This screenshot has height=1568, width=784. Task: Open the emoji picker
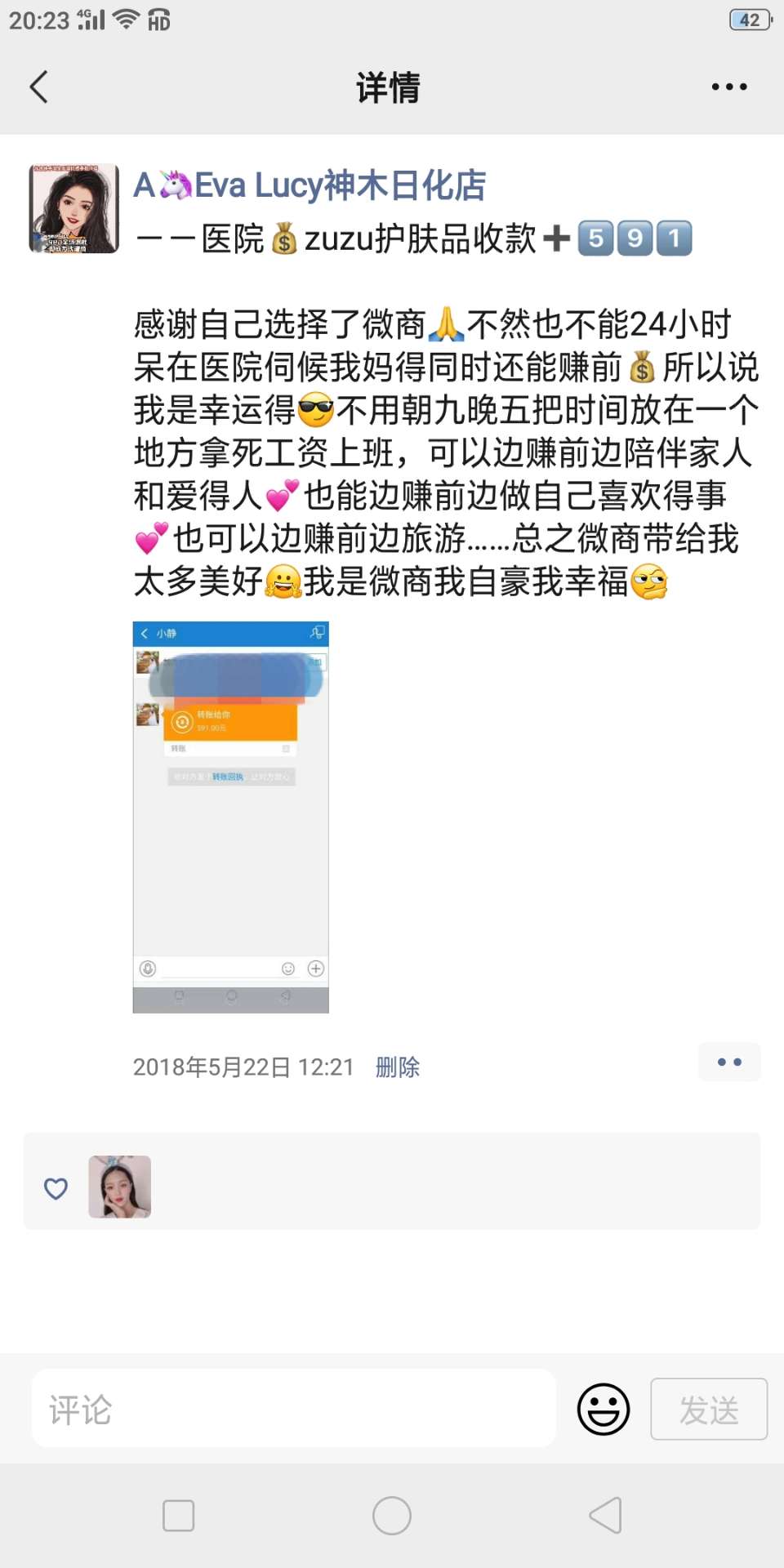click(x=604, y=1409)
